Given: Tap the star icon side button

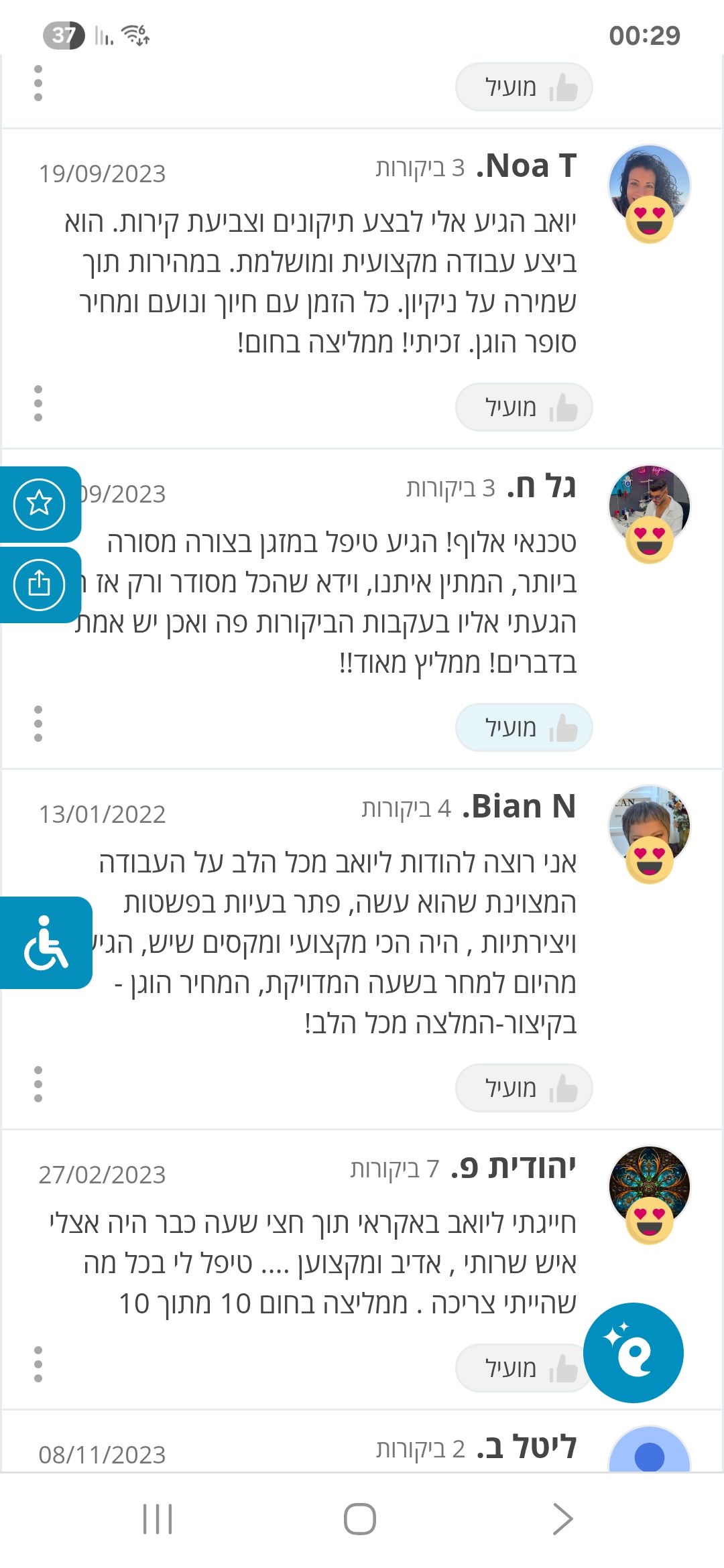Looking at the screenshot, I should point(40,504).
